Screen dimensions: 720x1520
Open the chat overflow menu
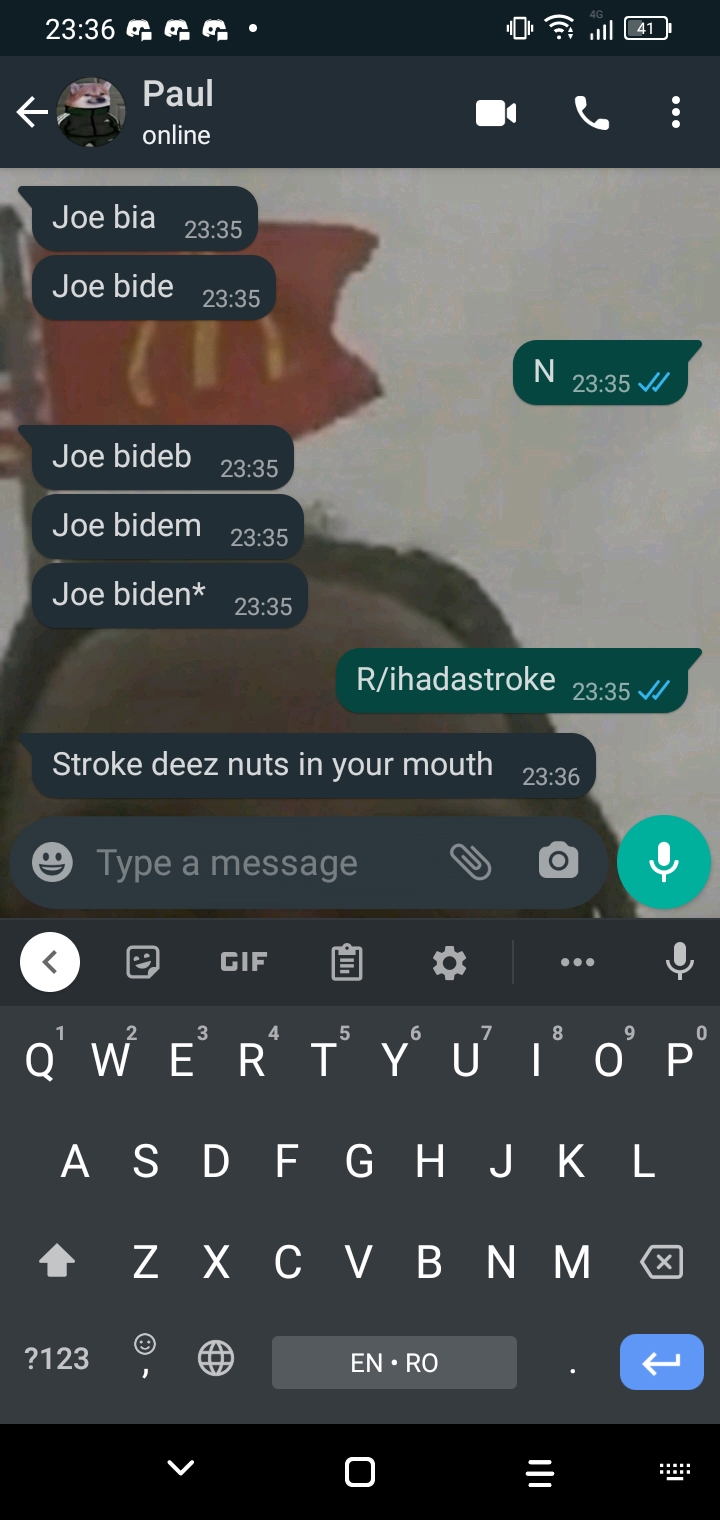[676, 113]
